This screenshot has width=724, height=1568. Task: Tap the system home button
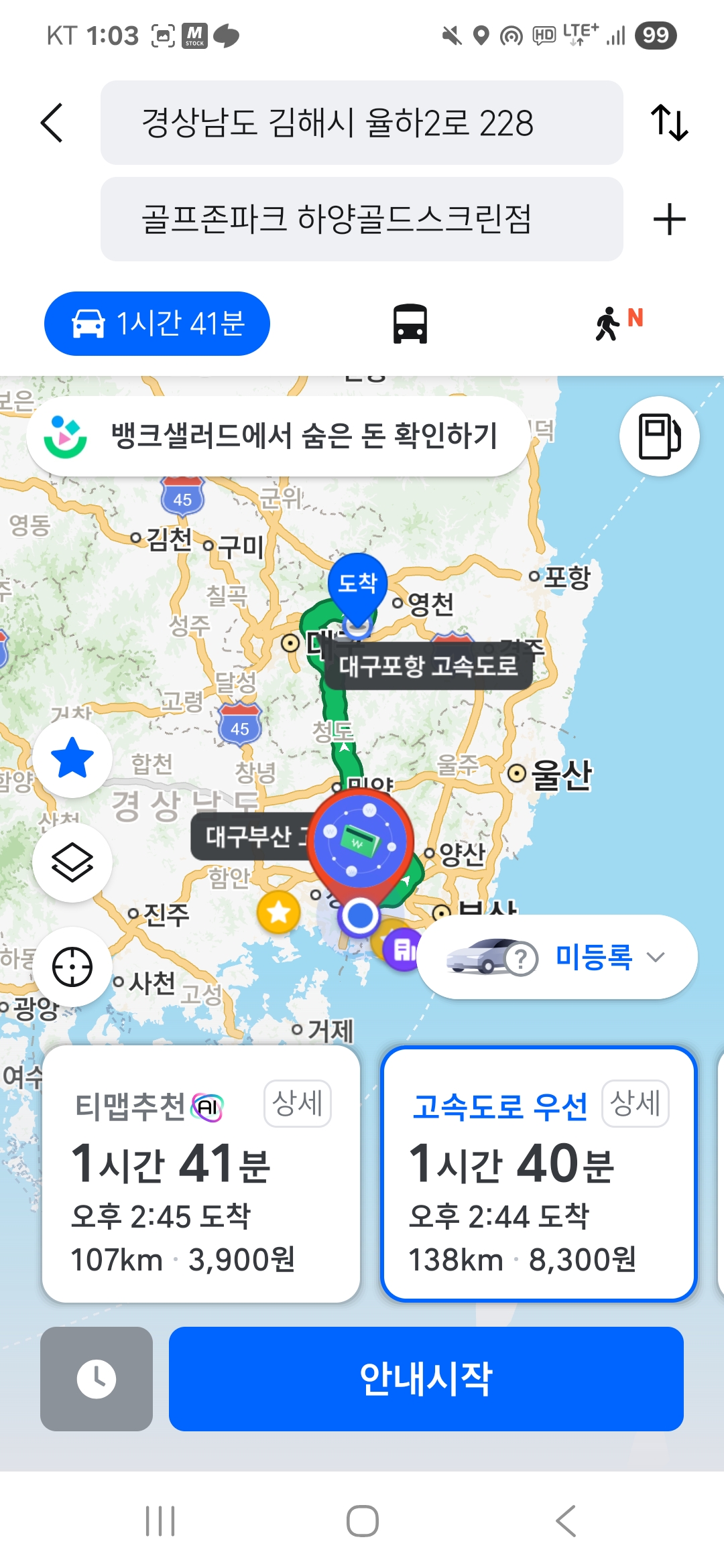(x=362, y=1521)
